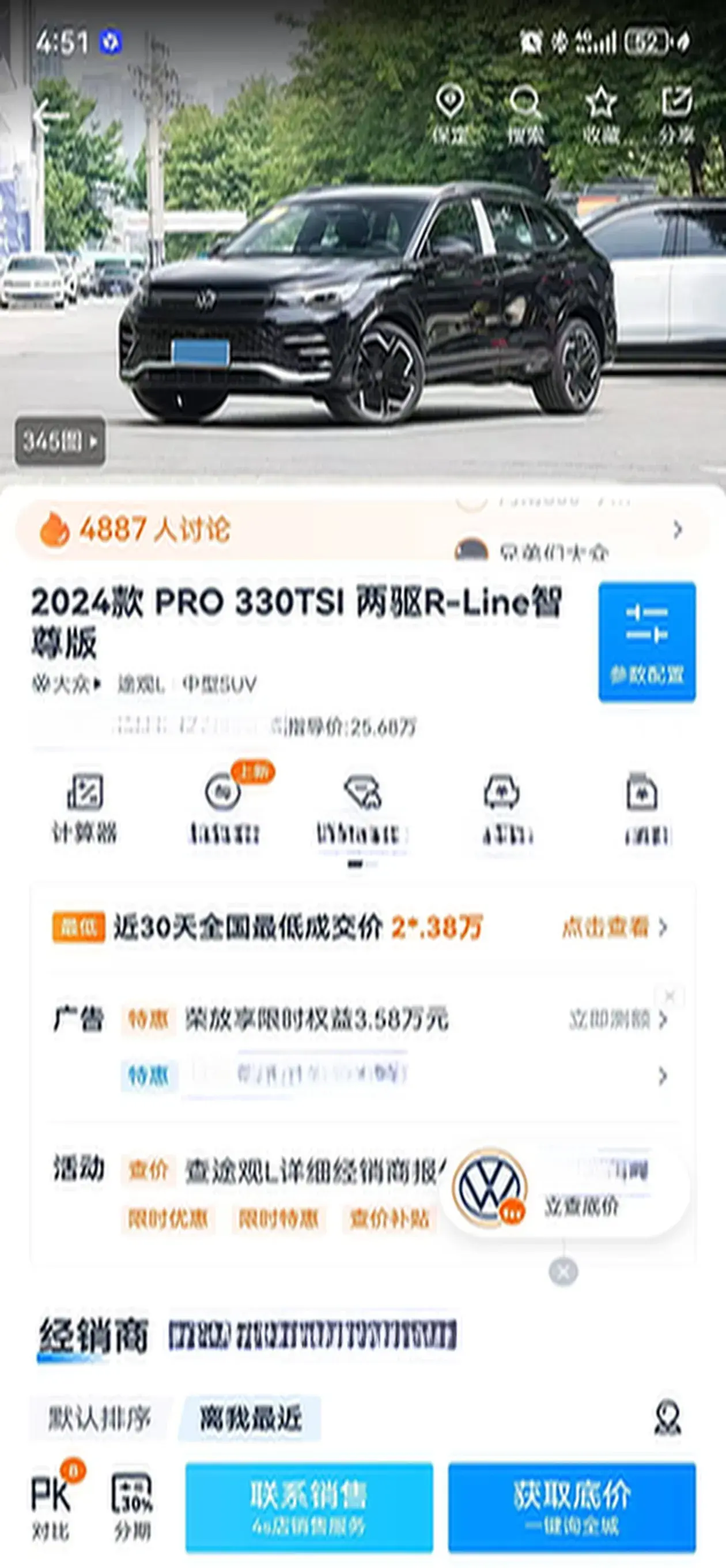Select the 默认排序 sorting tab
726x1568 pixels.
coord(100,1419)
